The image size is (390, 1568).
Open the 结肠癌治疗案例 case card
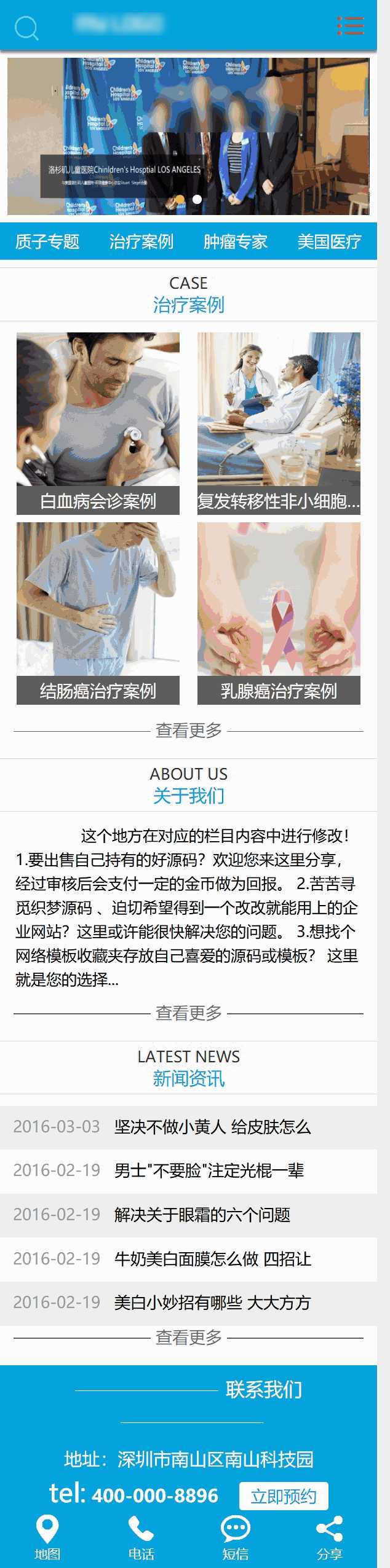98,613
